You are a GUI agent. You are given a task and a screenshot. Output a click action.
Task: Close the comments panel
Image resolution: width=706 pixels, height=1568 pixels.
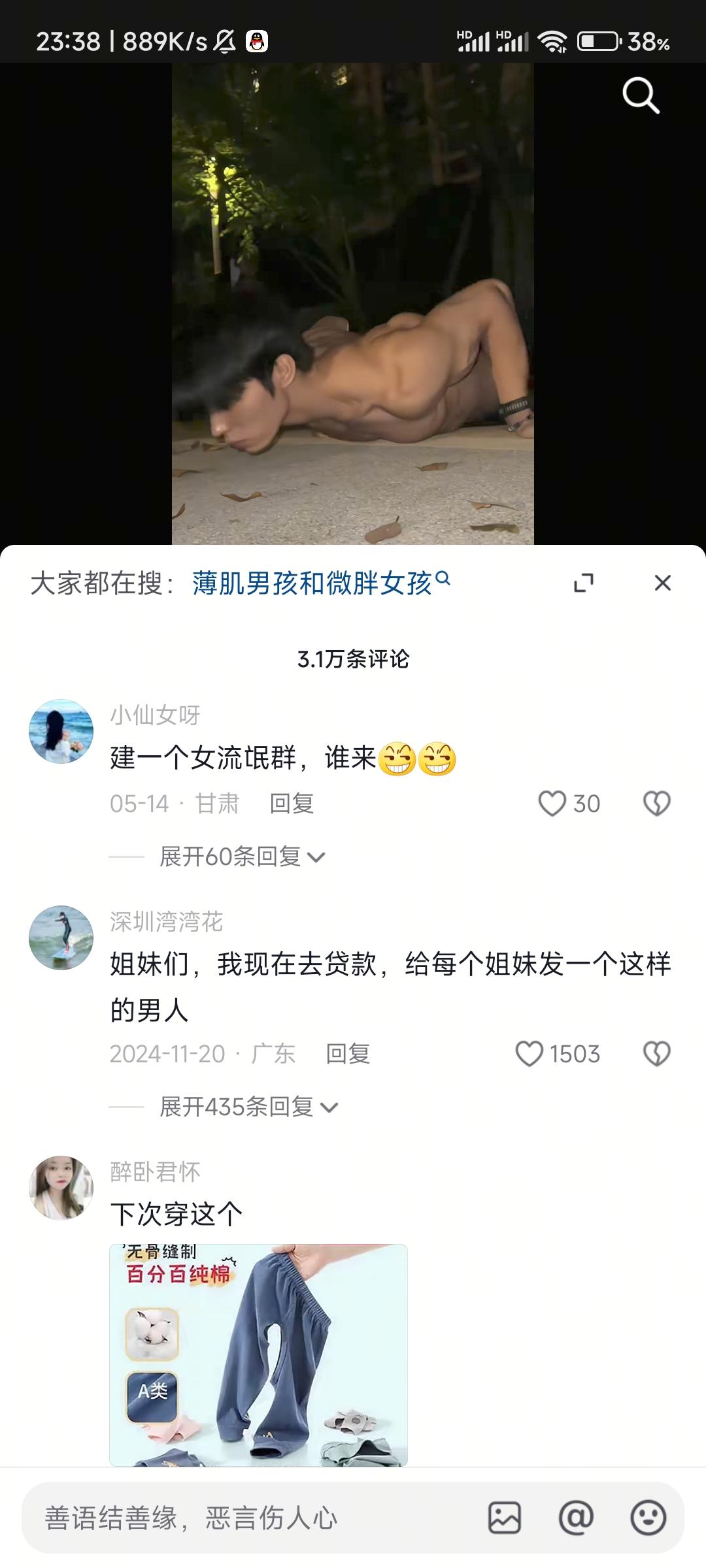coord(662,583)
